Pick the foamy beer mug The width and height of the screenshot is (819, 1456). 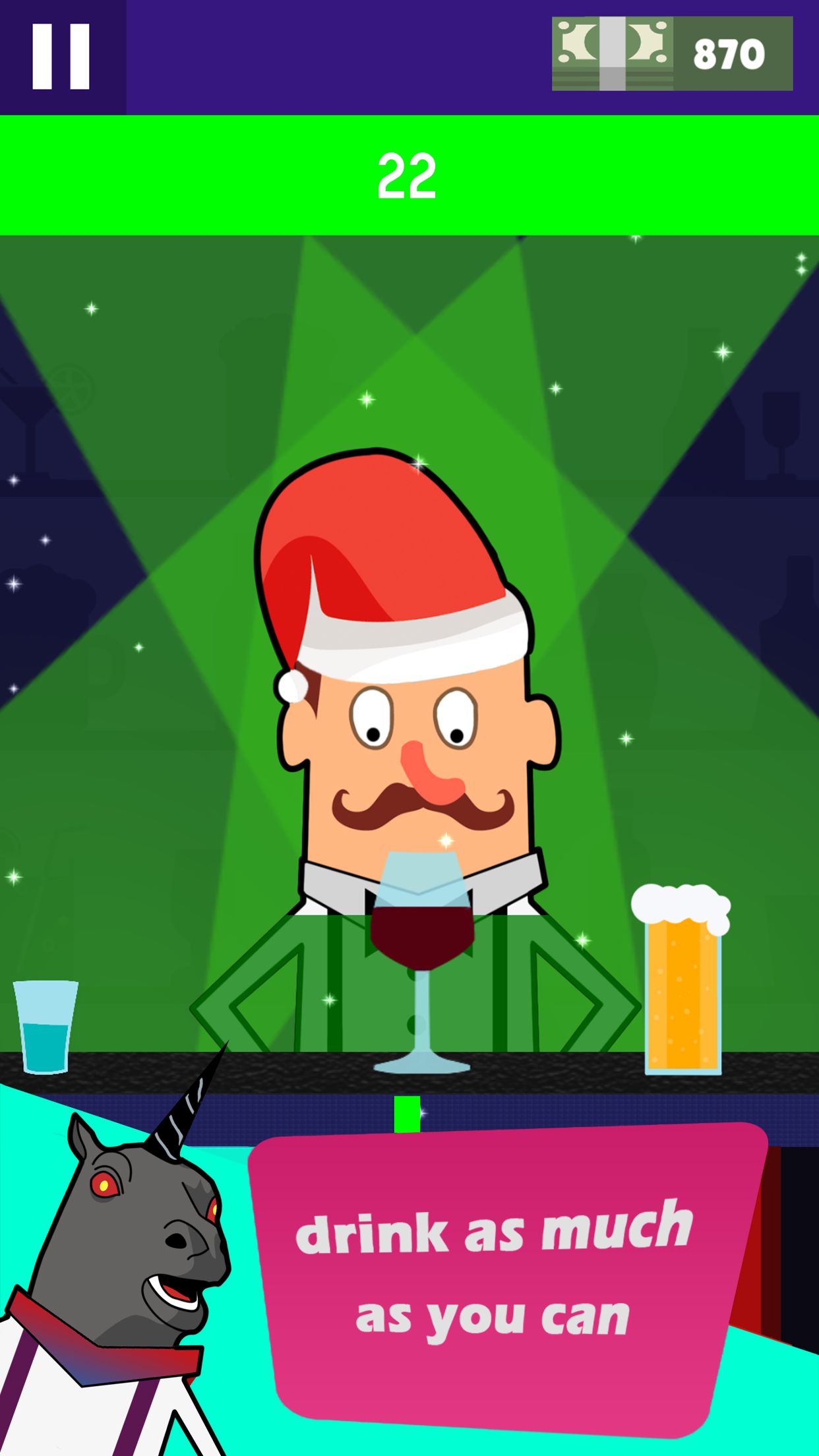(x=682, y=981)
